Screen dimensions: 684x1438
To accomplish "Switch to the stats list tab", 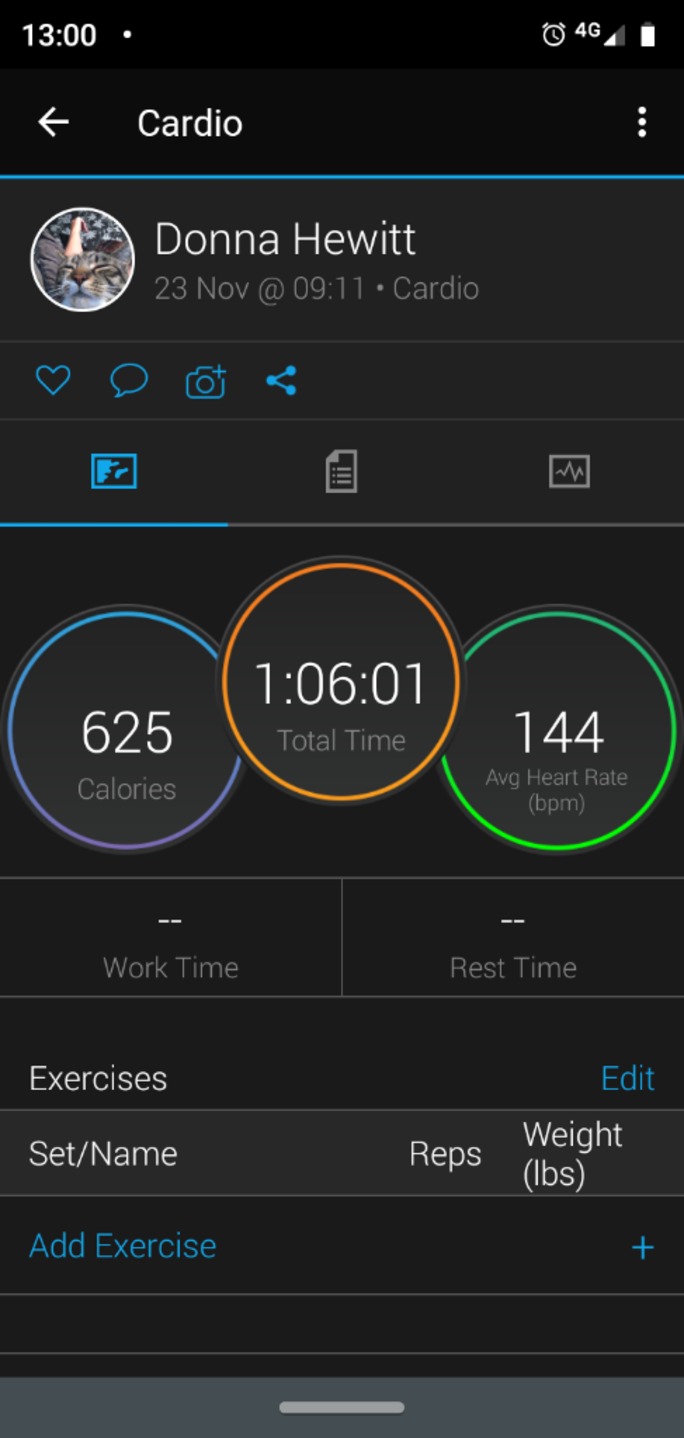I will (x=341, y=471).
